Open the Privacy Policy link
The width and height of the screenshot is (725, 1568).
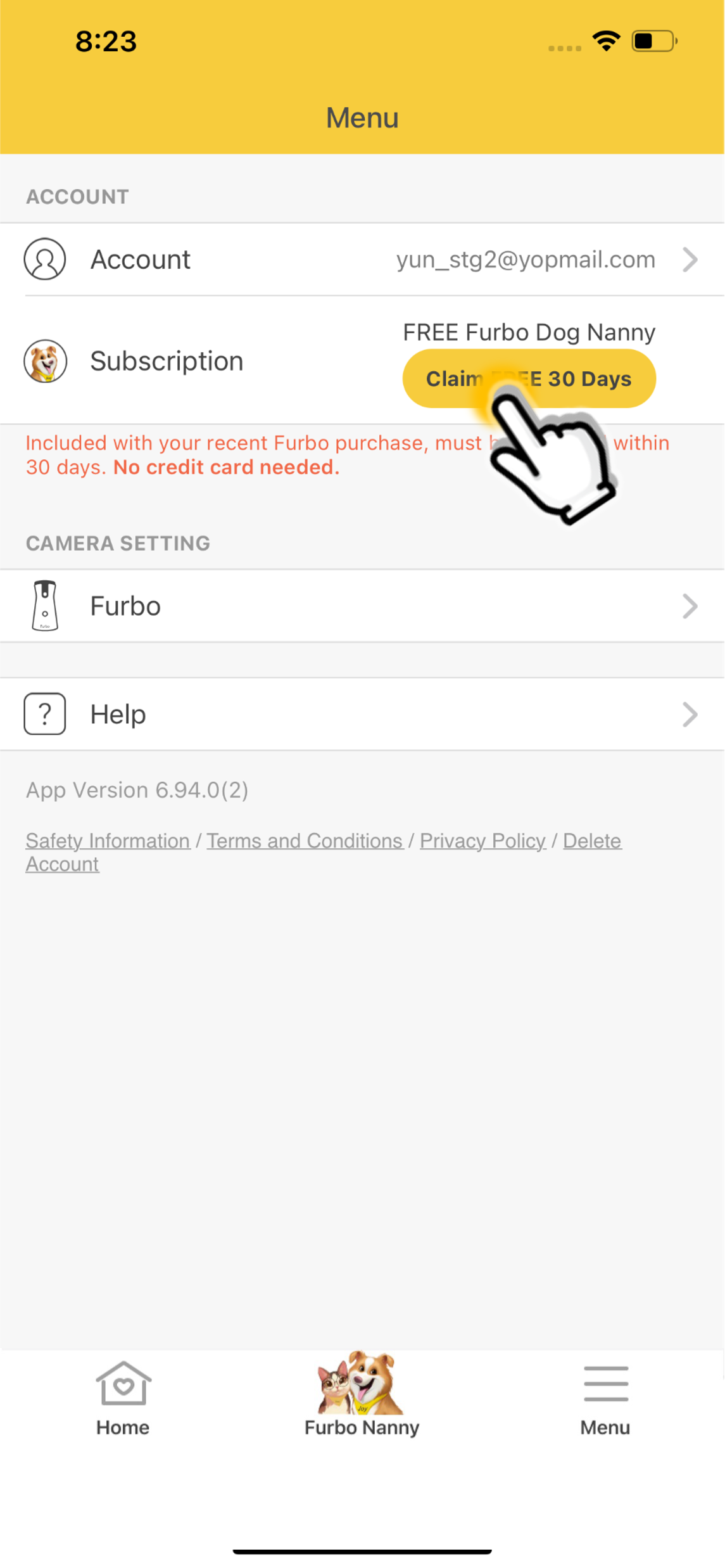click(482, 840)
